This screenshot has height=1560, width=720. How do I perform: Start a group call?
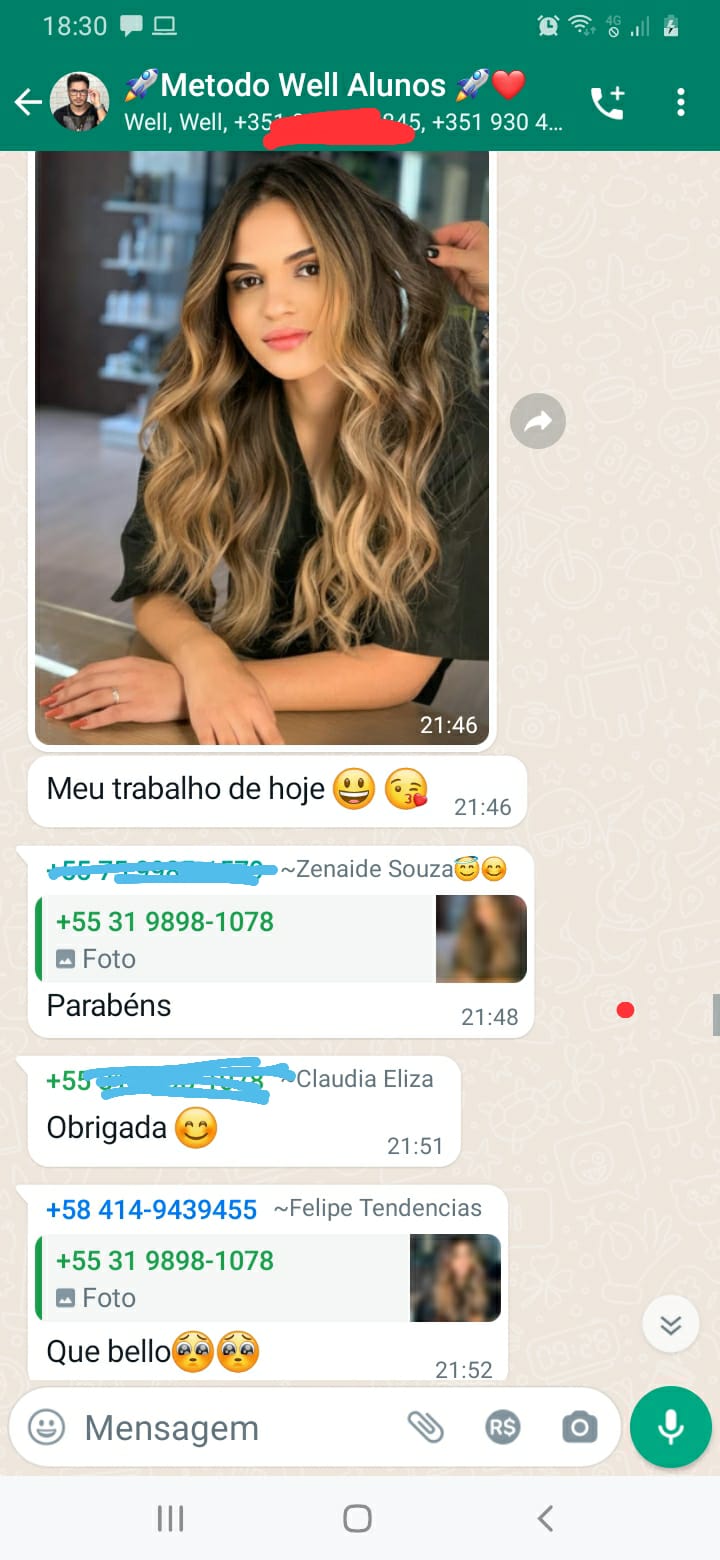pyautogui.click(x=607, y=102)
